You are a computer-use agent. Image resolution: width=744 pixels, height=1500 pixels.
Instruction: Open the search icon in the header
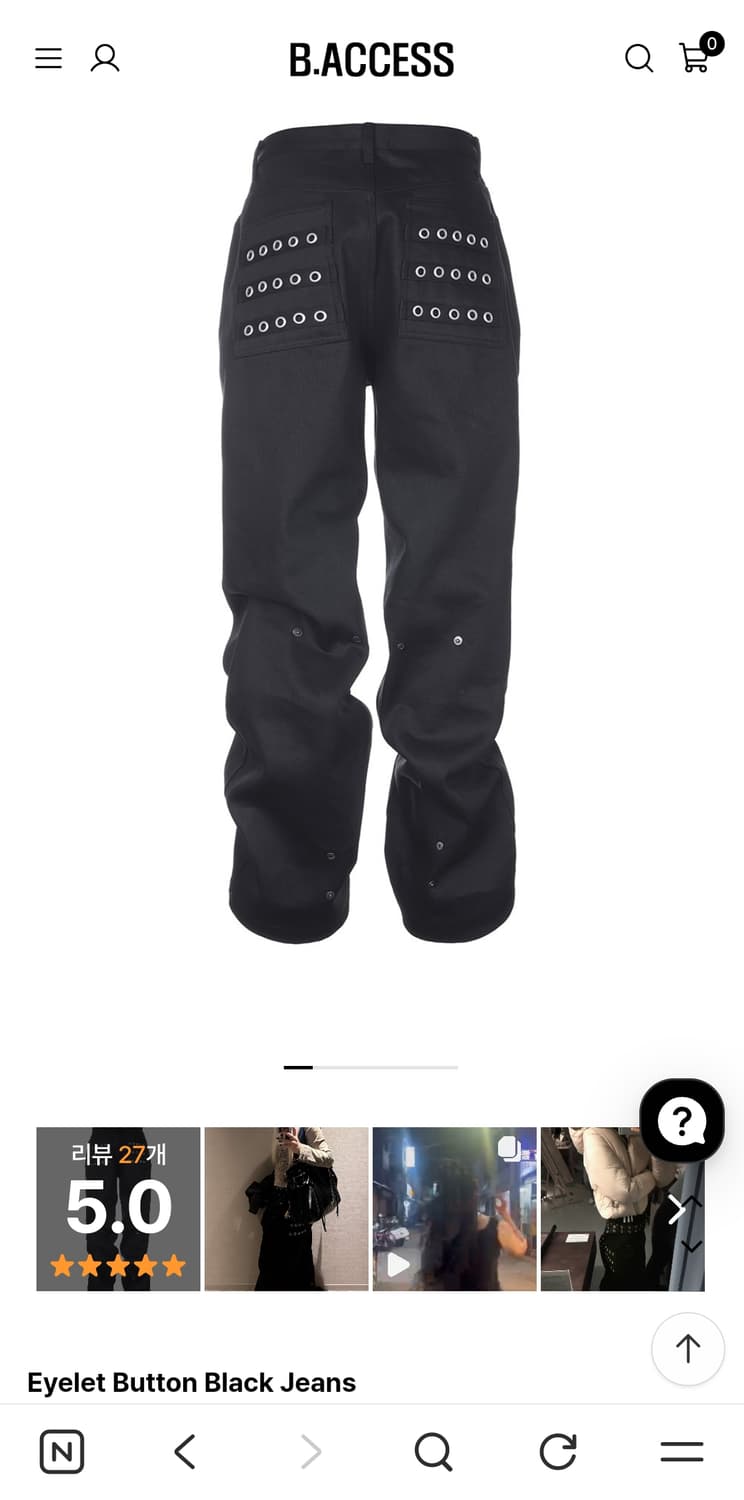638,58
